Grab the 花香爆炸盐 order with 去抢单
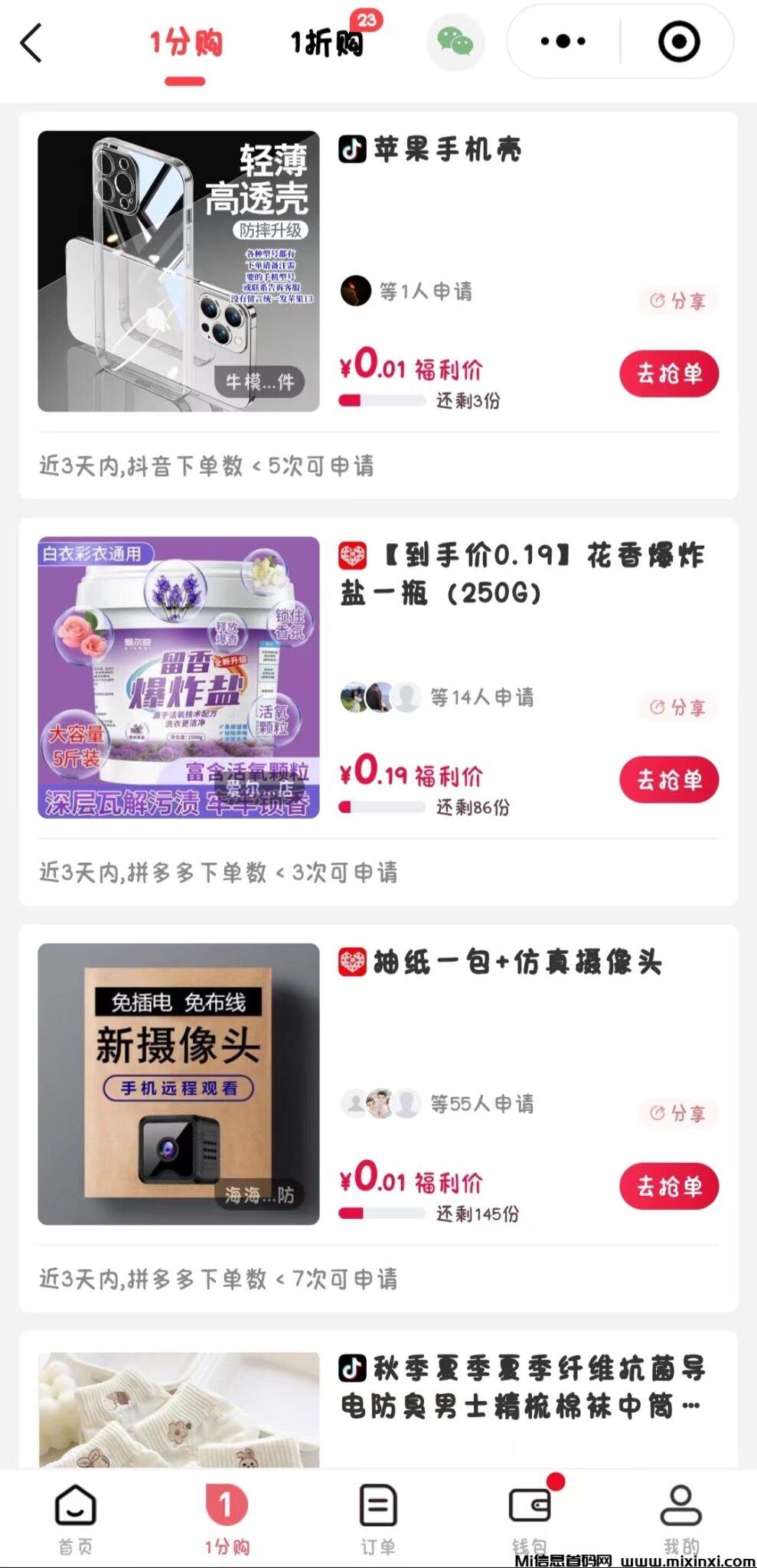This screenshot has width=757, height=1568. point(669,780)
